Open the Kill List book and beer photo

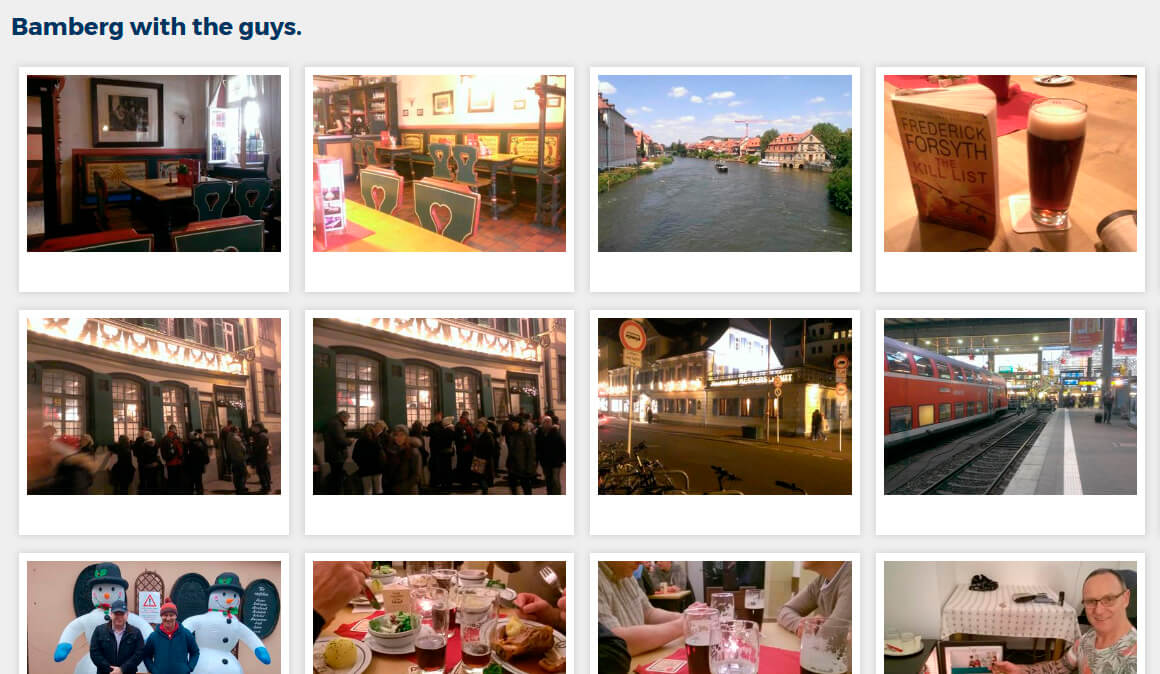point(1010,163)
